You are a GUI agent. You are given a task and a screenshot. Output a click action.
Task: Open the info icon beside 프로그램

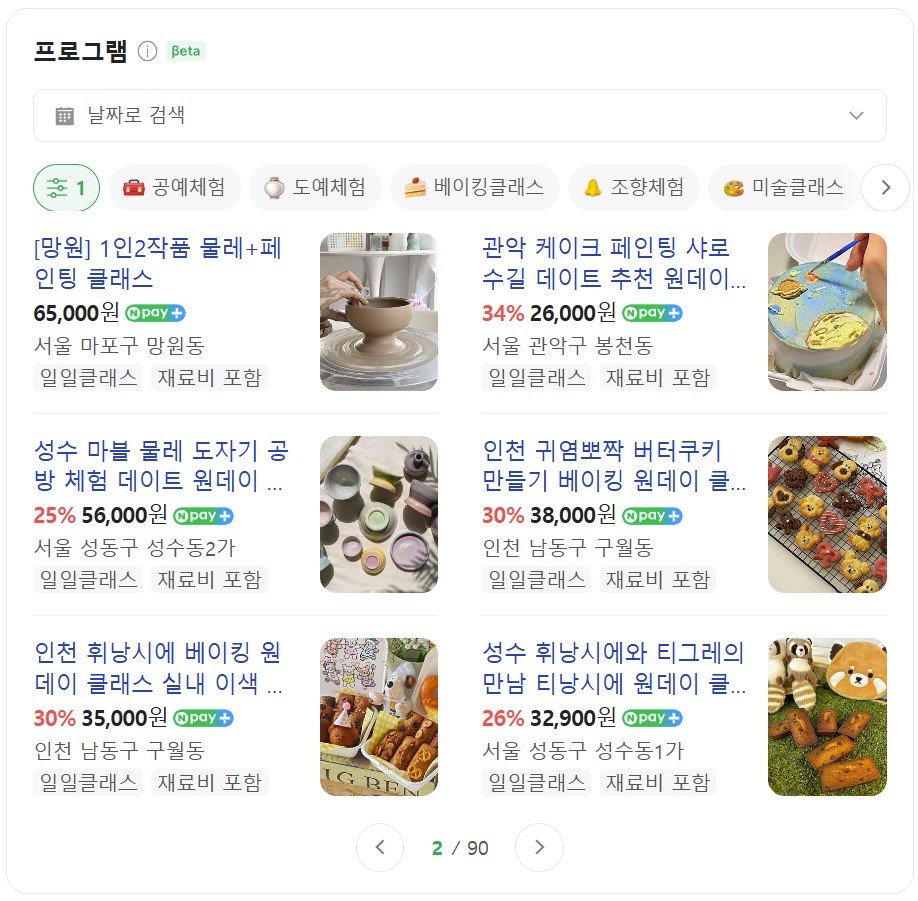click(147, 51)
